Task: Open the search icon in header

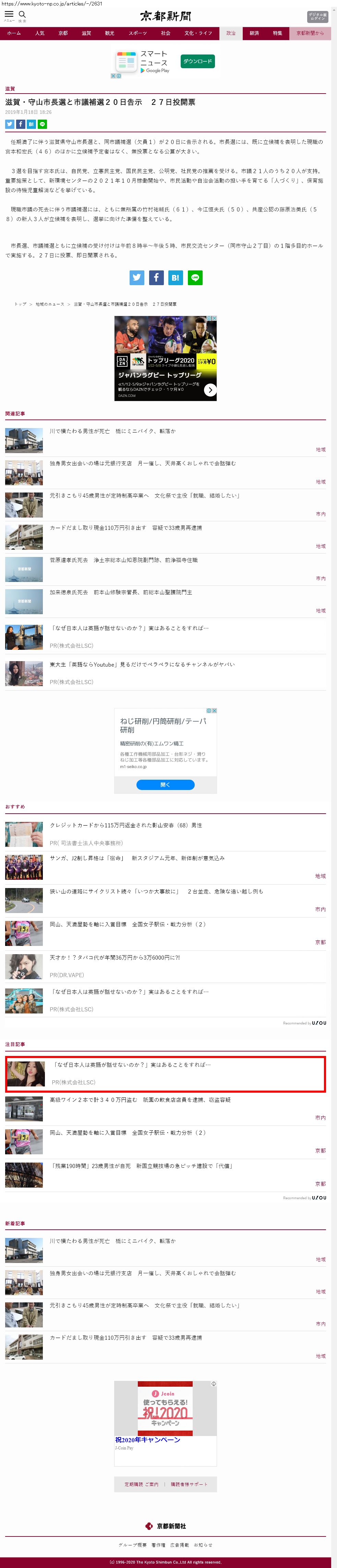Action: pyautogui.click(x=23, y=15)
